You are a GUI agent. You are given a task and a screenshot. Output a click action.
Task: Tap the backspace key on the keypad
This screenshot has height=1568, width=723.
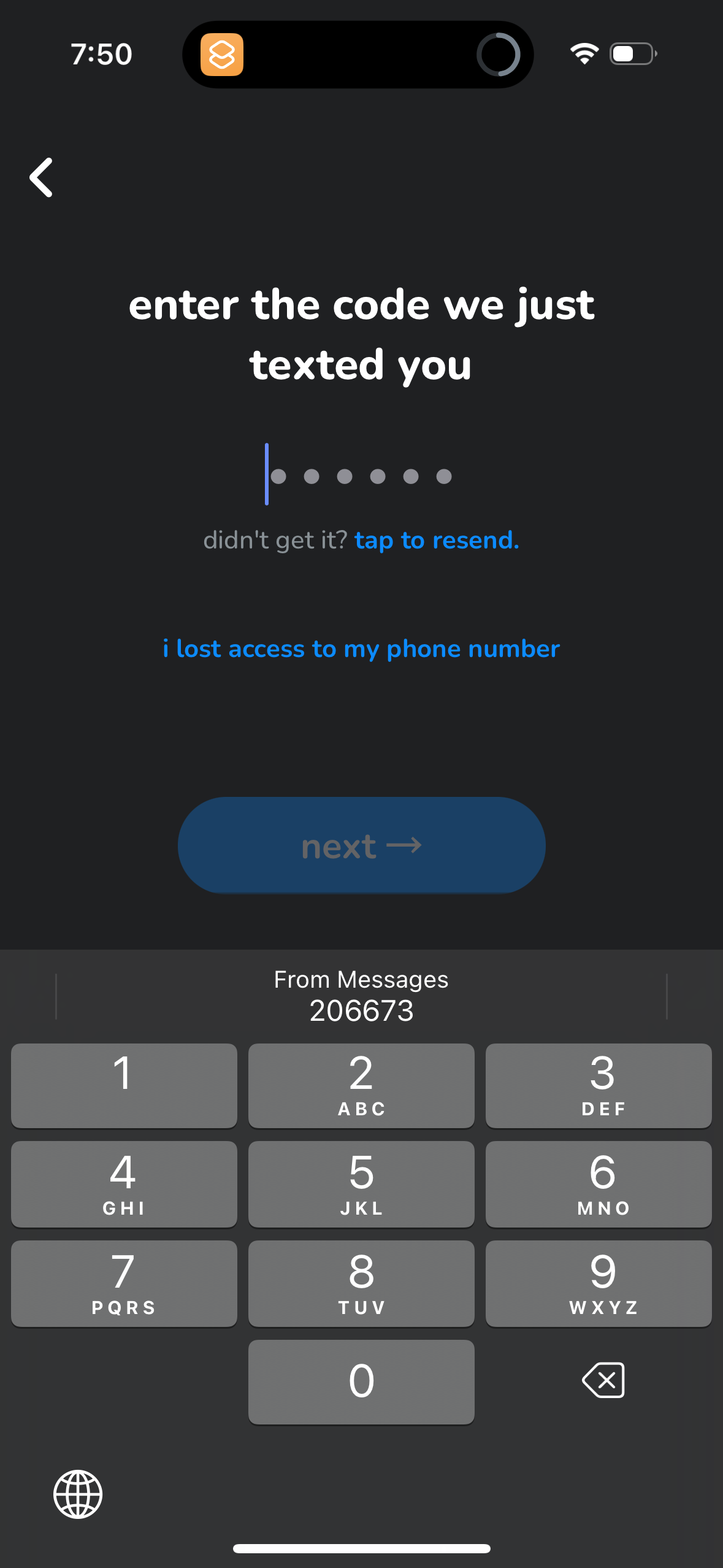(602, 1380)
